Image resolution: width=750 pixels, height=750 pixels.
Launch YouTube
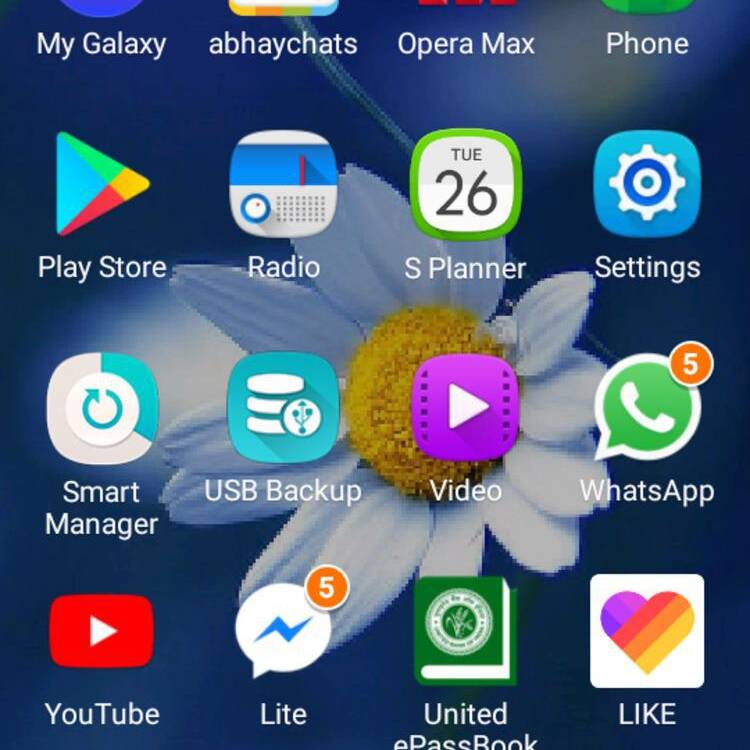click(102, 631)
